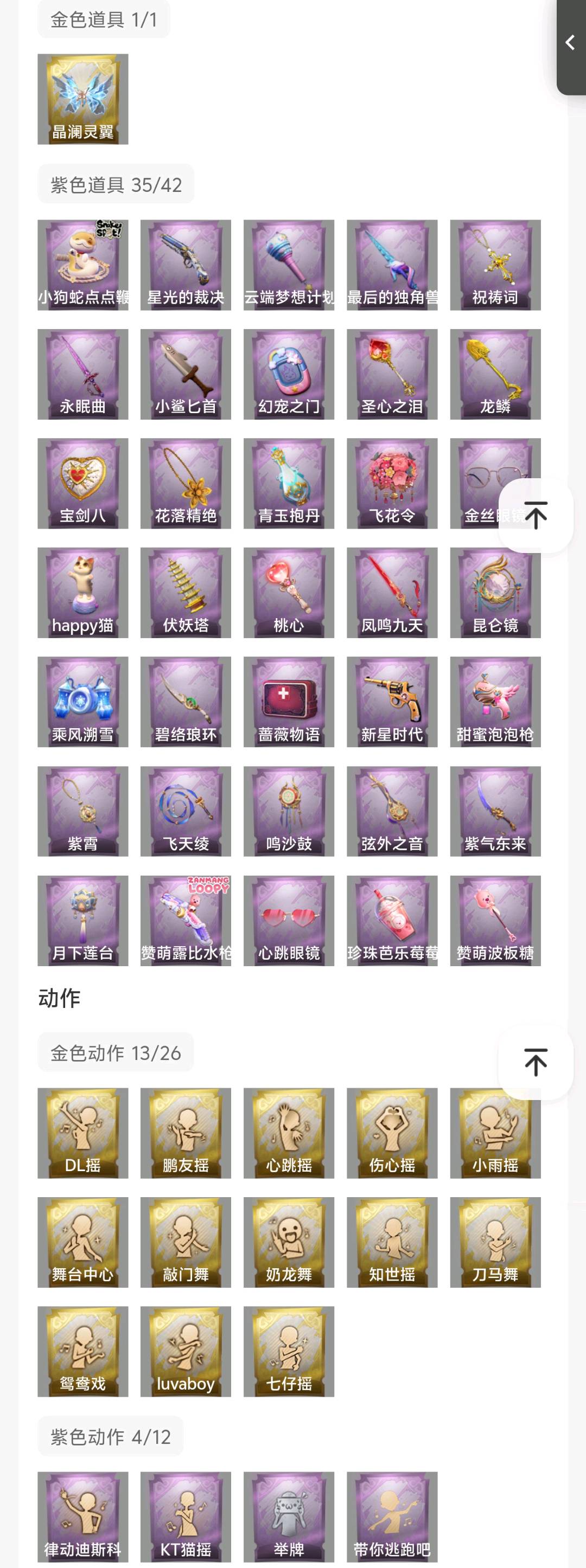The height and width of the screenshot is (1568, 586).
Task: Open the 昆仑镜 item
Action: pyautogui.click(x=495, y=592)
